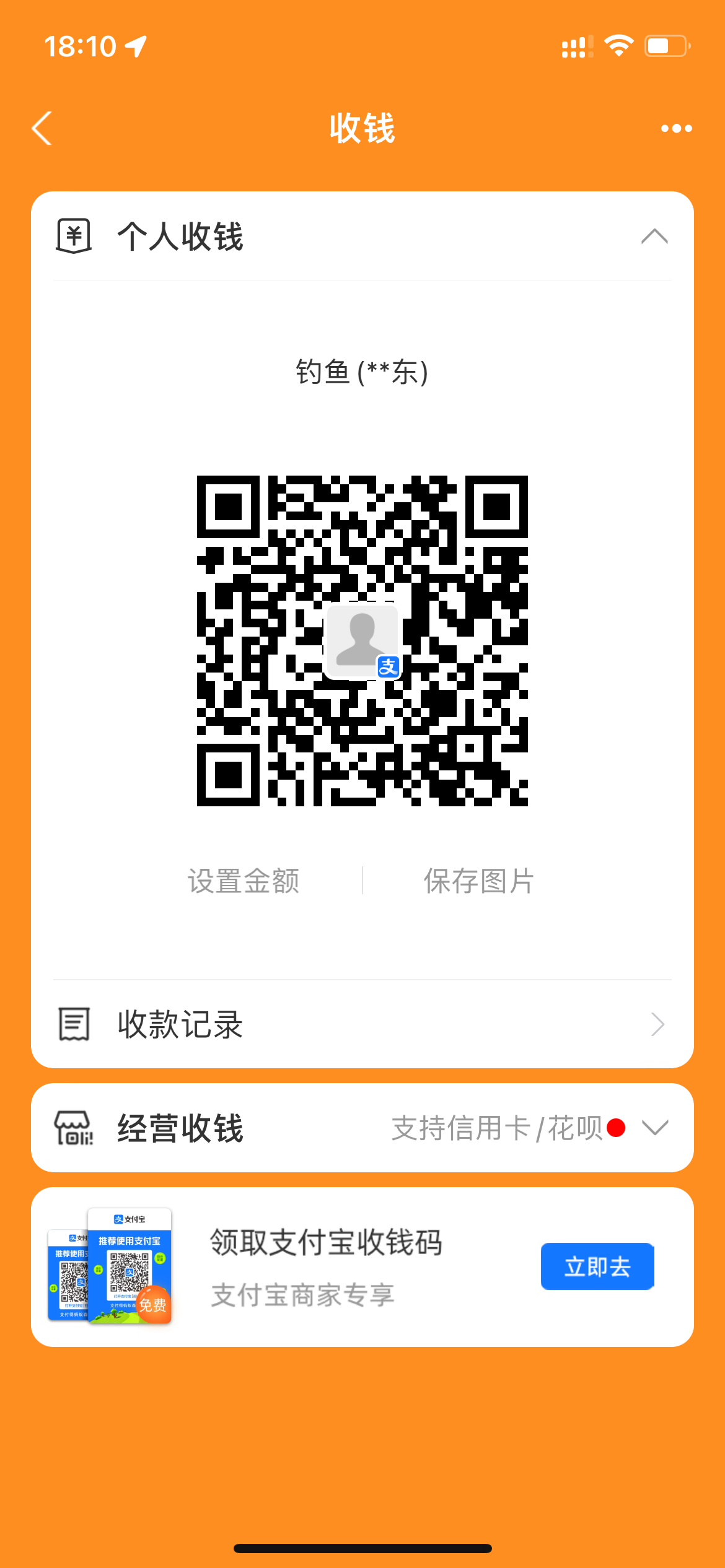Image resolution: width=725 pixels, height=1568 pixels.
Task: Tap the 立即去 button
Action: 597,1266
